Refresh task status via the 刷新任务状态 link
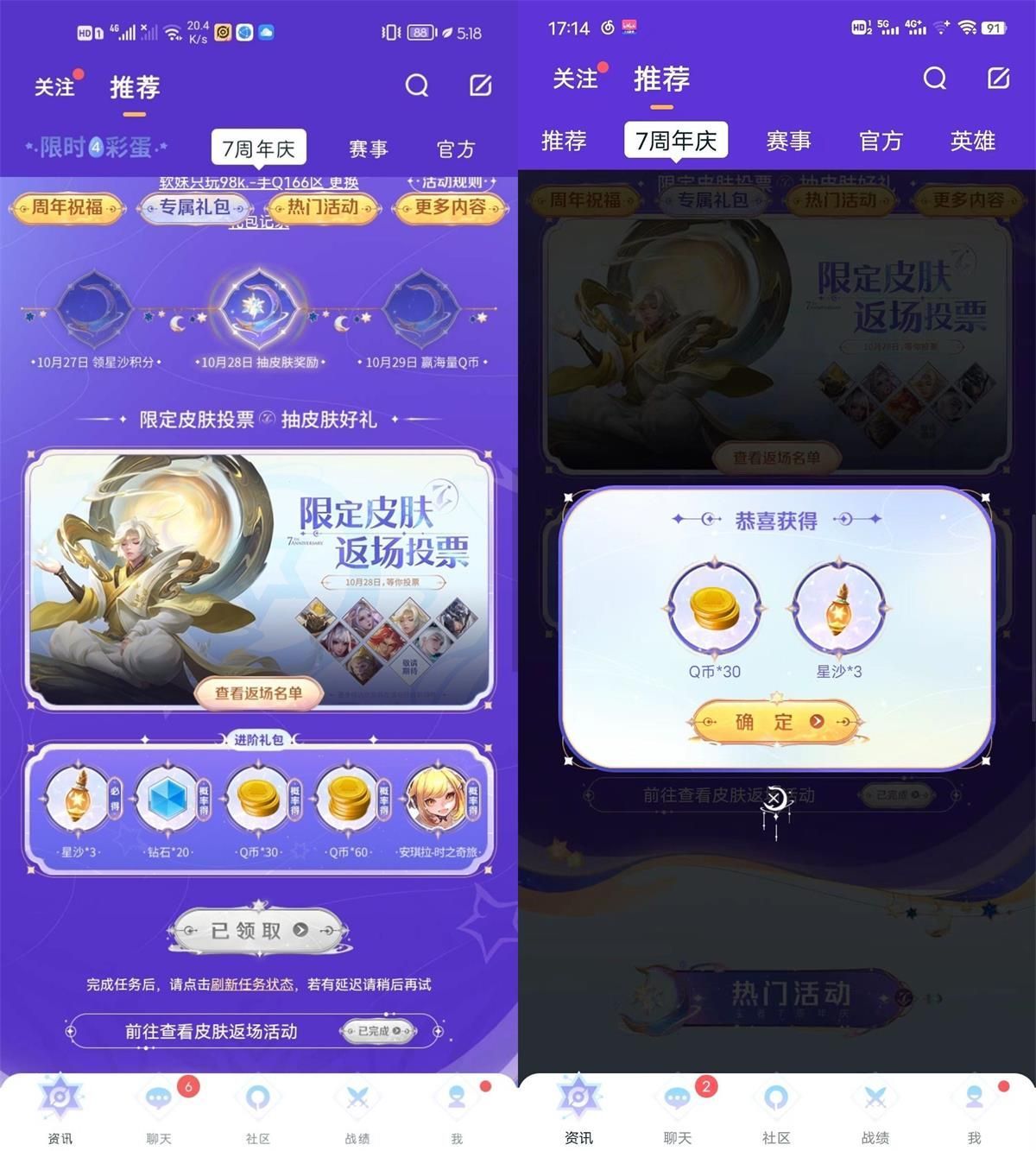Viewport: 1036px width, 1151px height. tap(252, 984)
